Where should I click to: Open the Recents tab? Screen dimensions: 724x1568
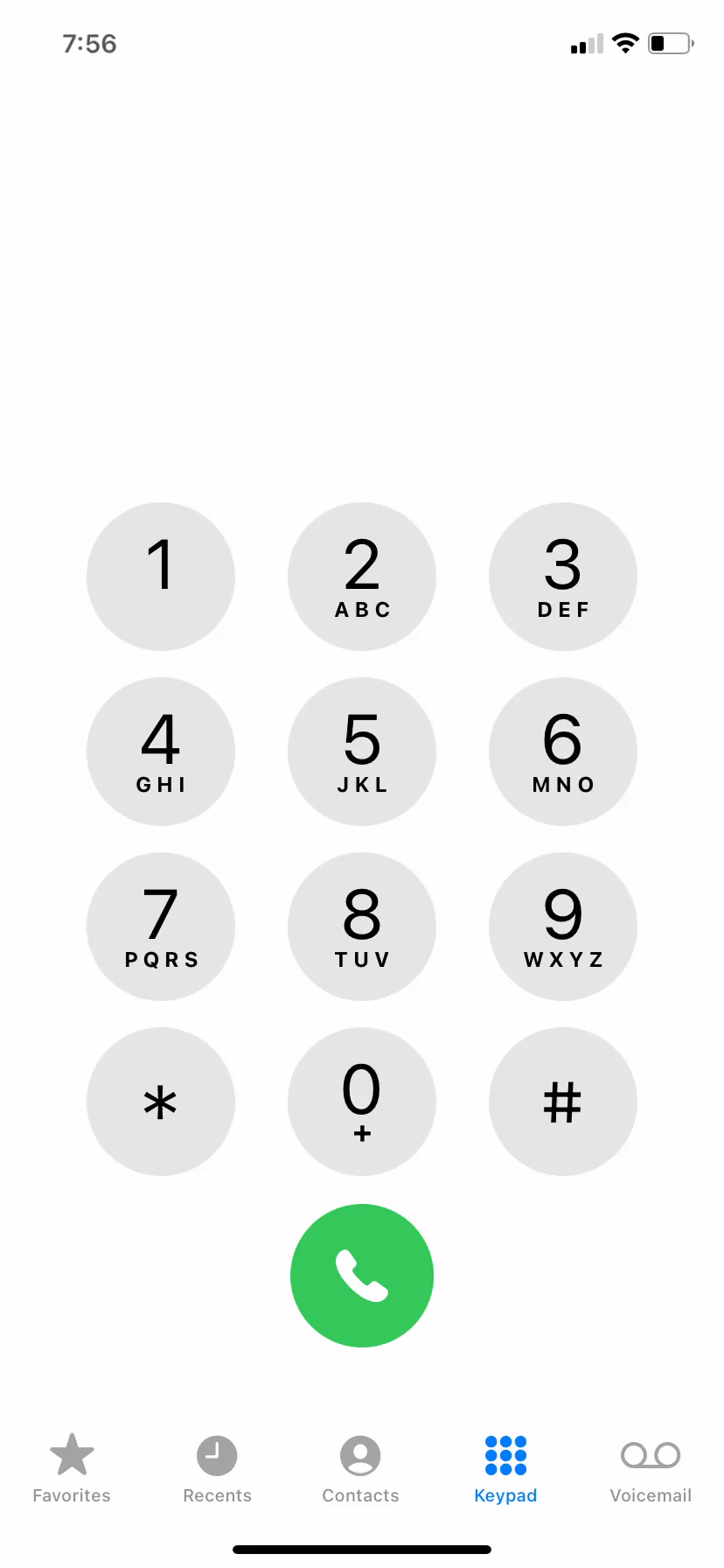click(x=217, y=1468)
